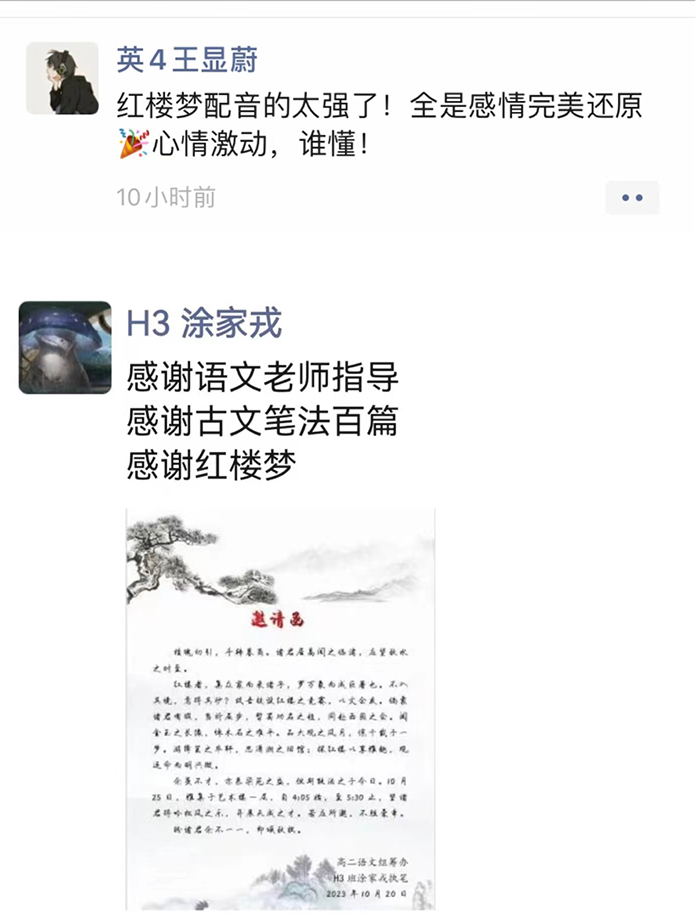Tap 涂家戎's avatar picture
This screenshot has width=700, height=916.
click(65, 347)
